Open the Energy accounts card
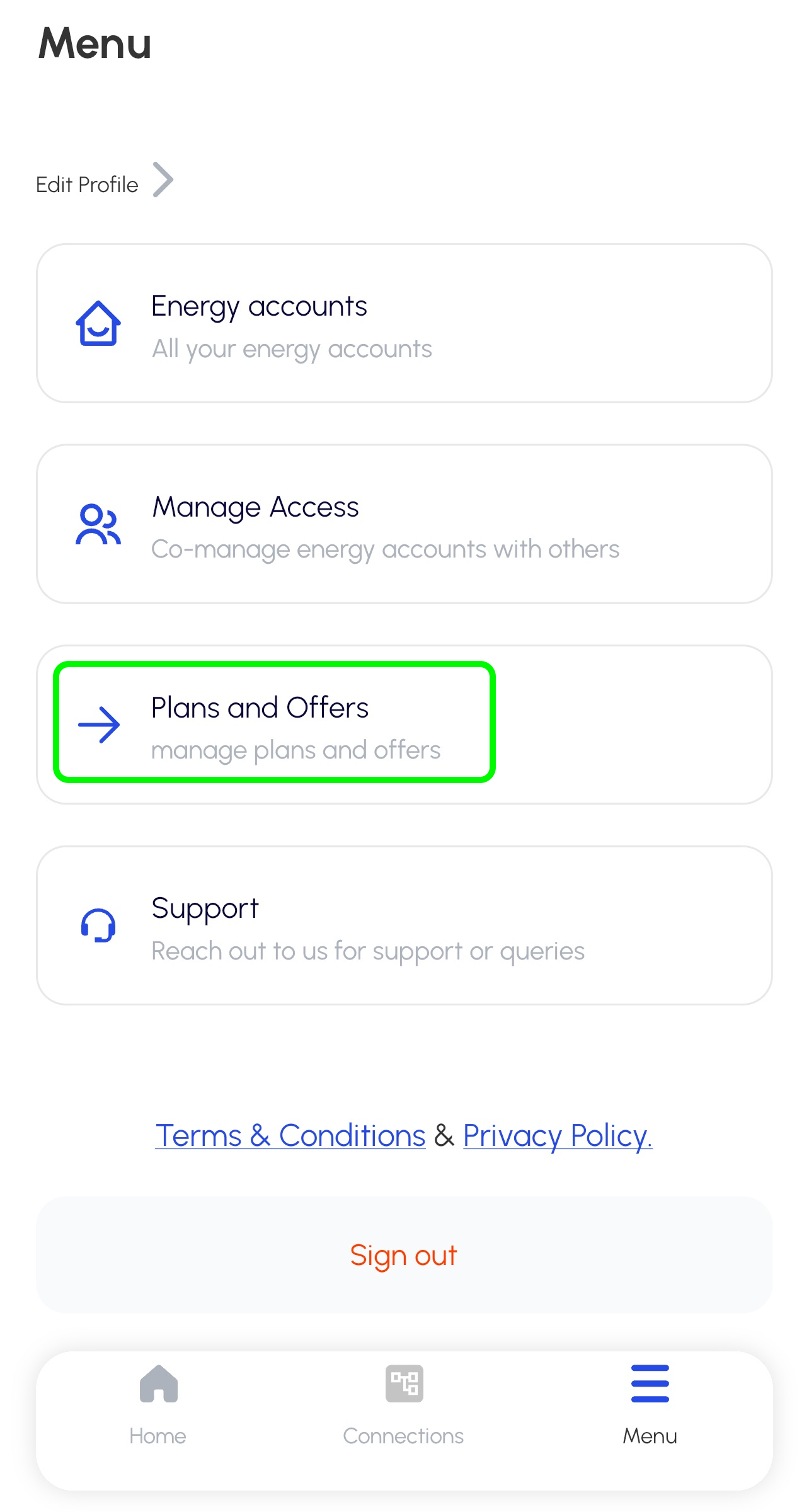Viewport: 809px width, 1512px height. point(404,324)
